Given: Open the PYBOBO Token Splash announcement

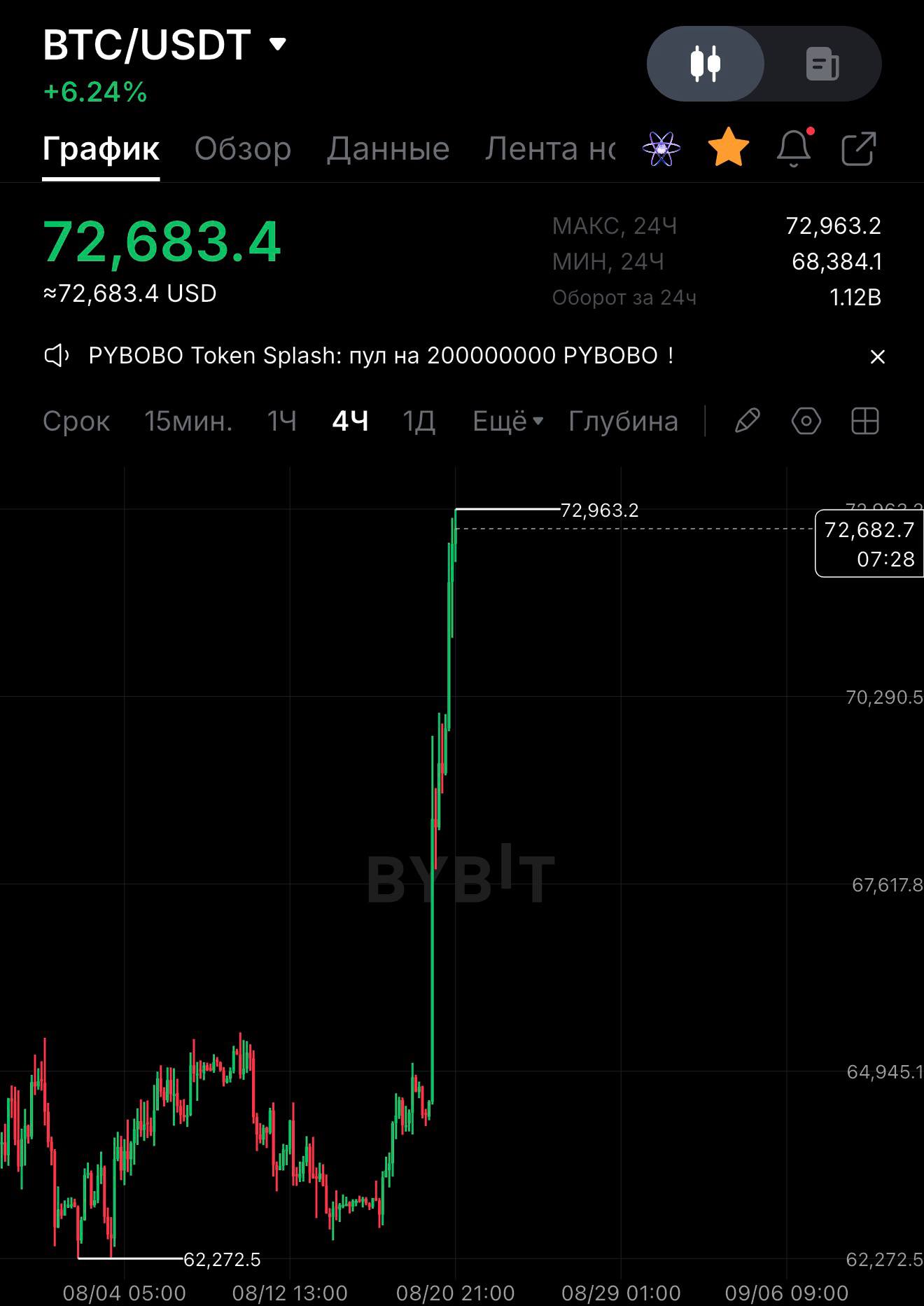Looking at the screenshot, I should [381, 356].
